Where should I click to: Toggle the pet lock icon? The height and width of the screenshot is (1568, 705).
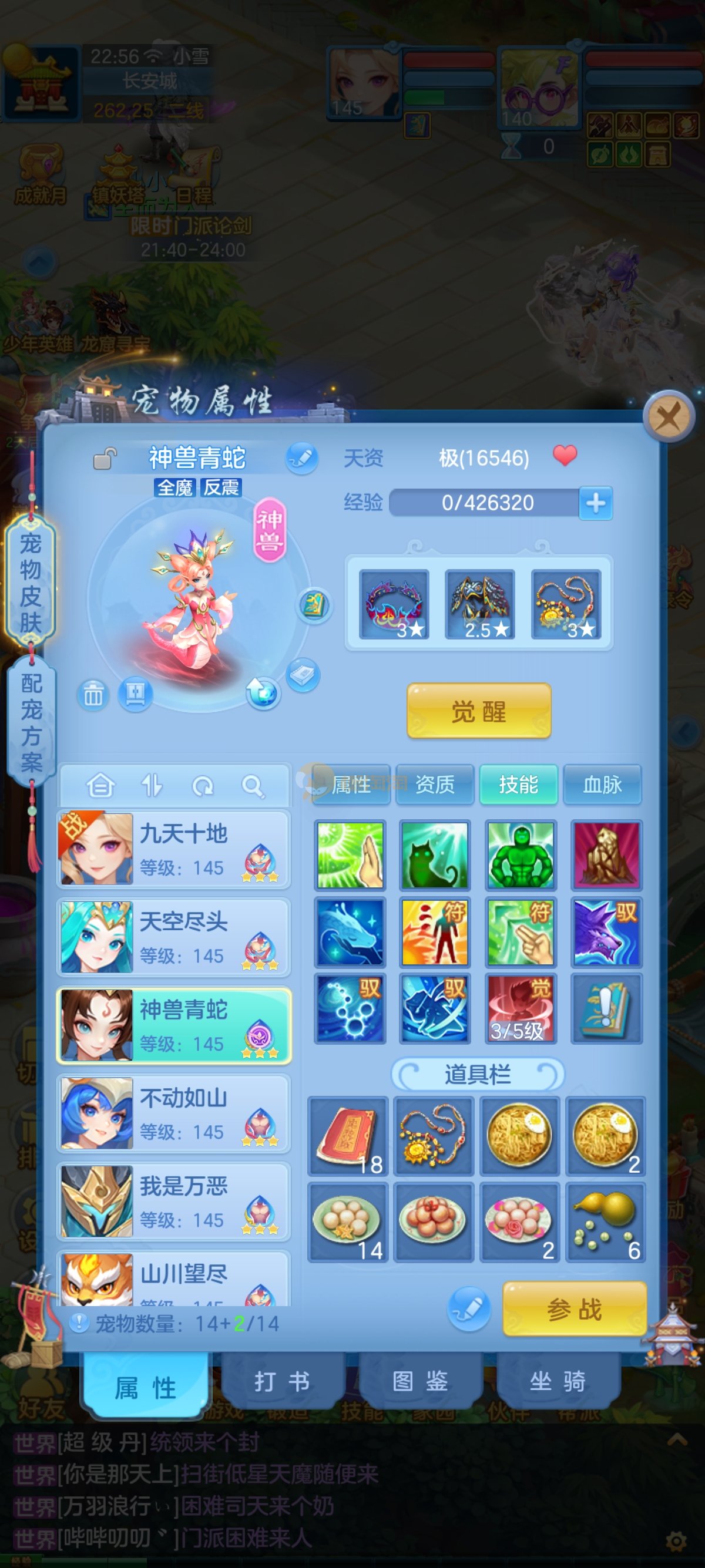105,458
